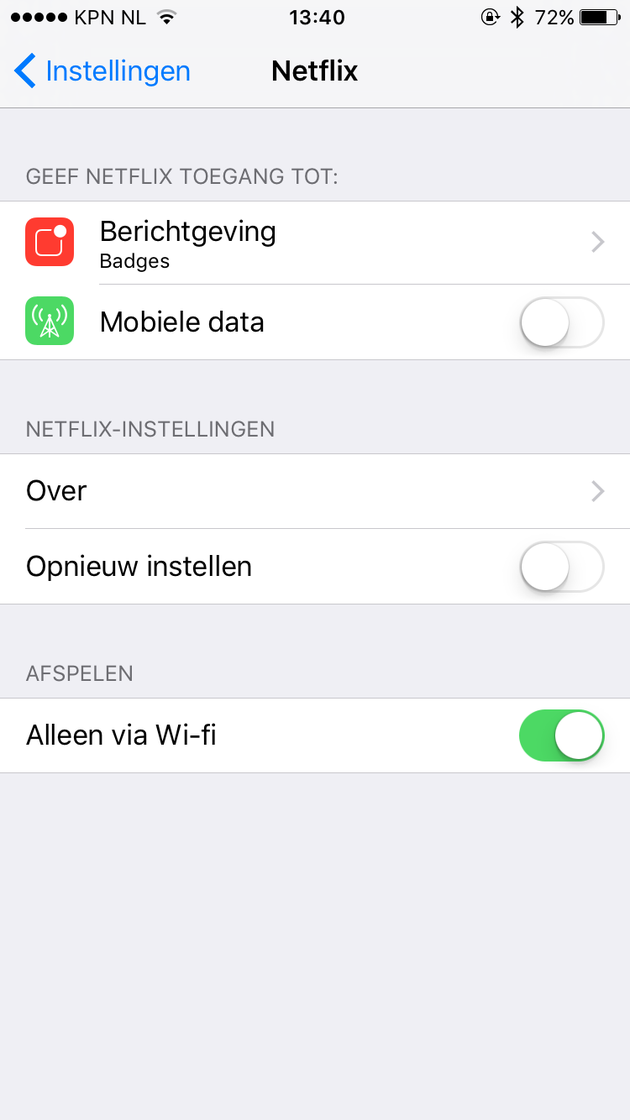Turn on Opnieuw instellen
The width and height of the screenshot is (630, 1120).
[x=561, y=567]
